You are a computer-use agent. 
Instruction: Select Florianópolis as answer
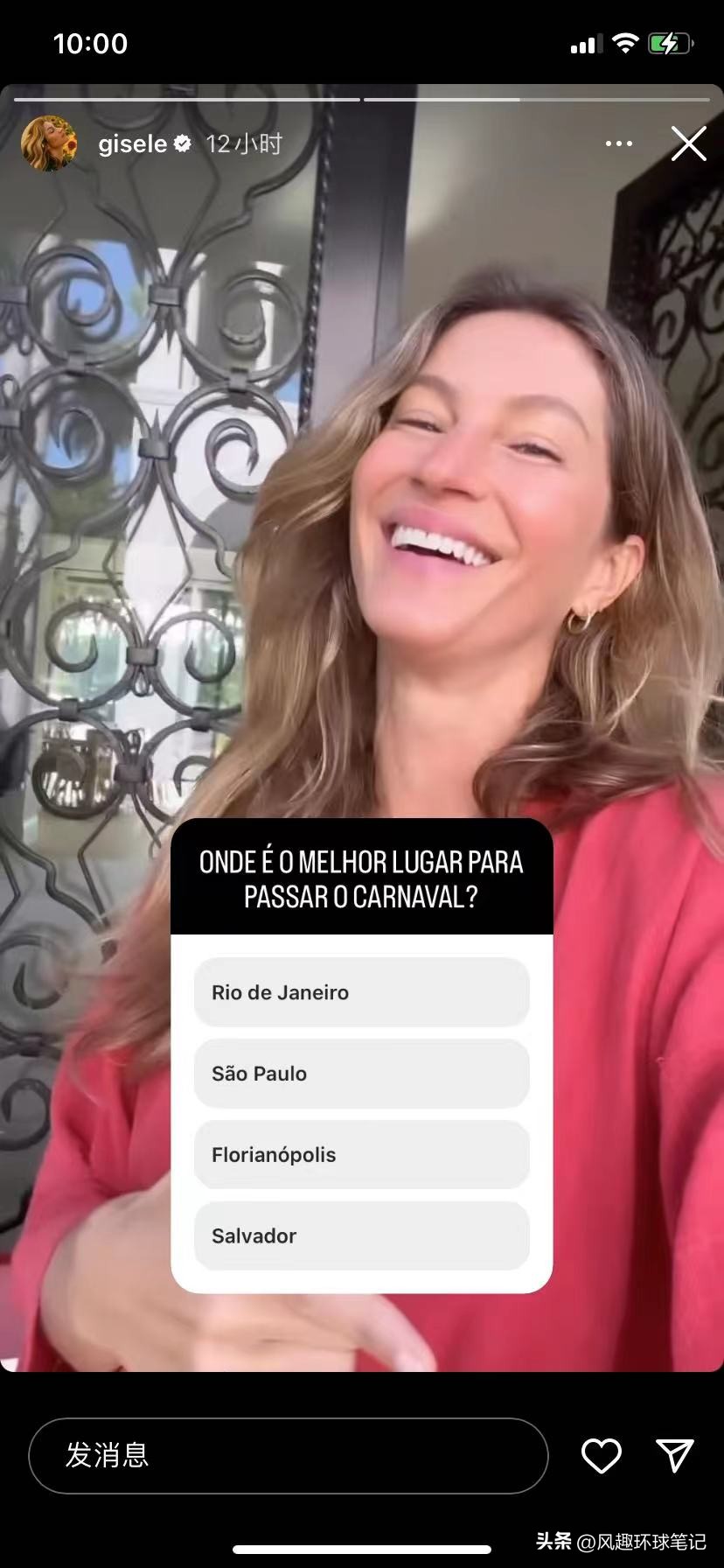pos(361,1155)
